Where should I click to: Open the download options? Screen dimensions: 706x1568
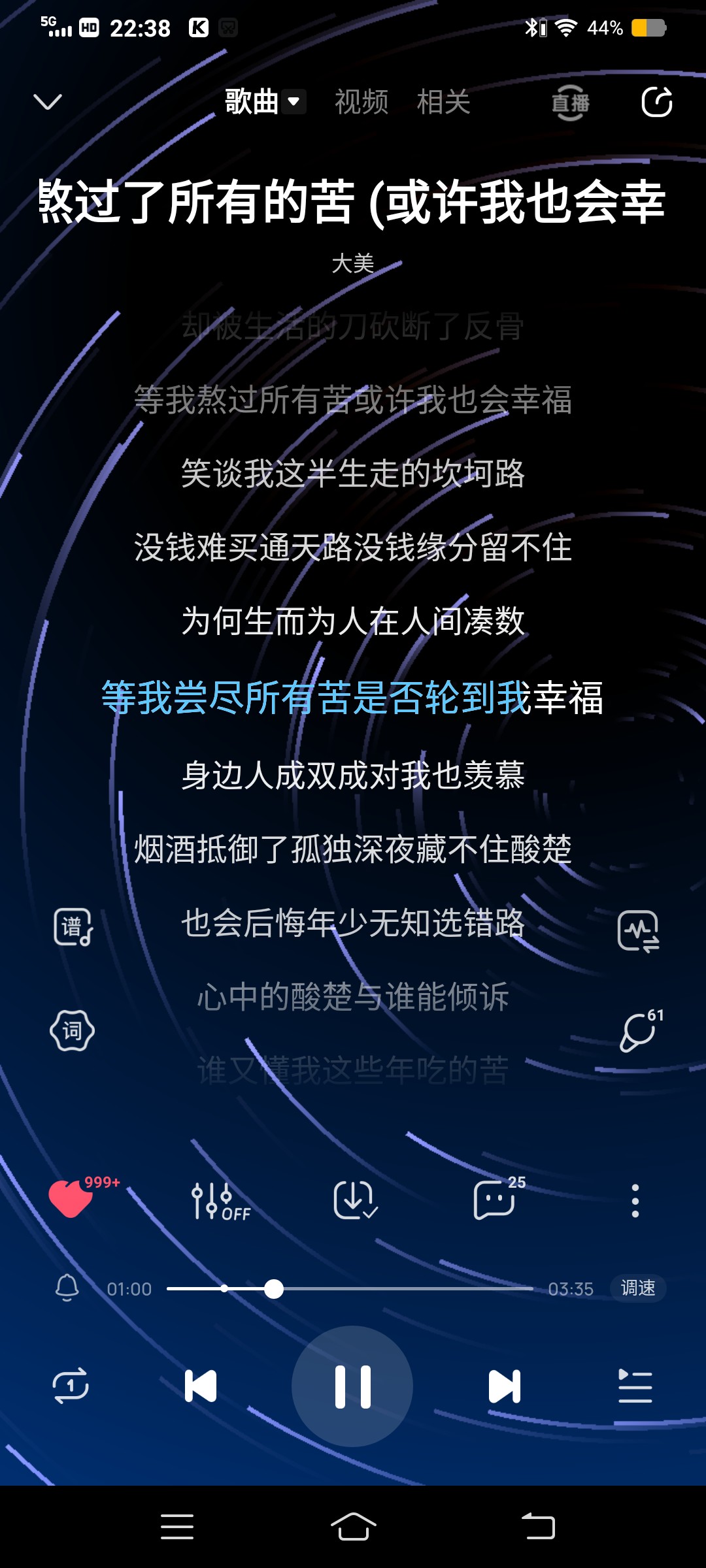coord(355,1200)
